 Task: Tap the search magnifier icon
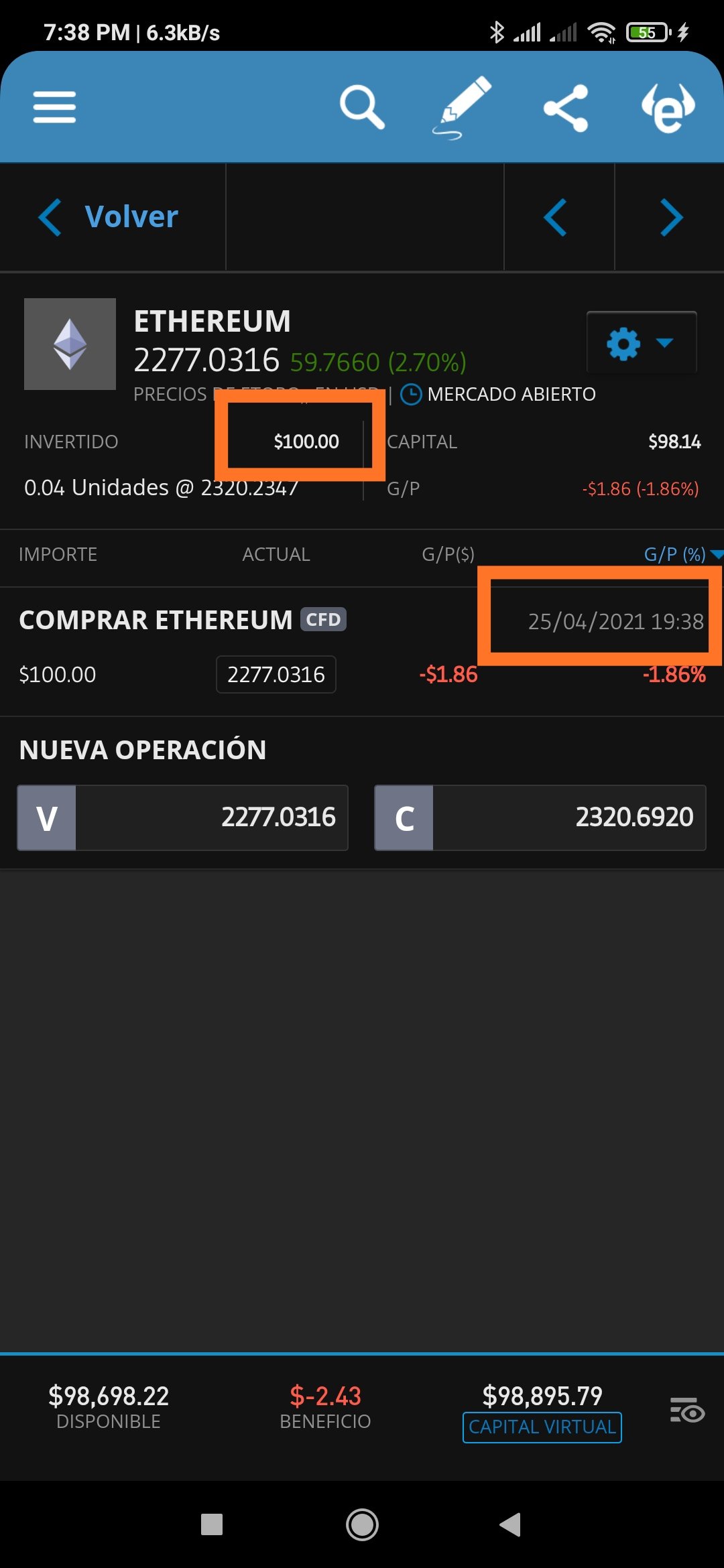click(x=362, y=107)
